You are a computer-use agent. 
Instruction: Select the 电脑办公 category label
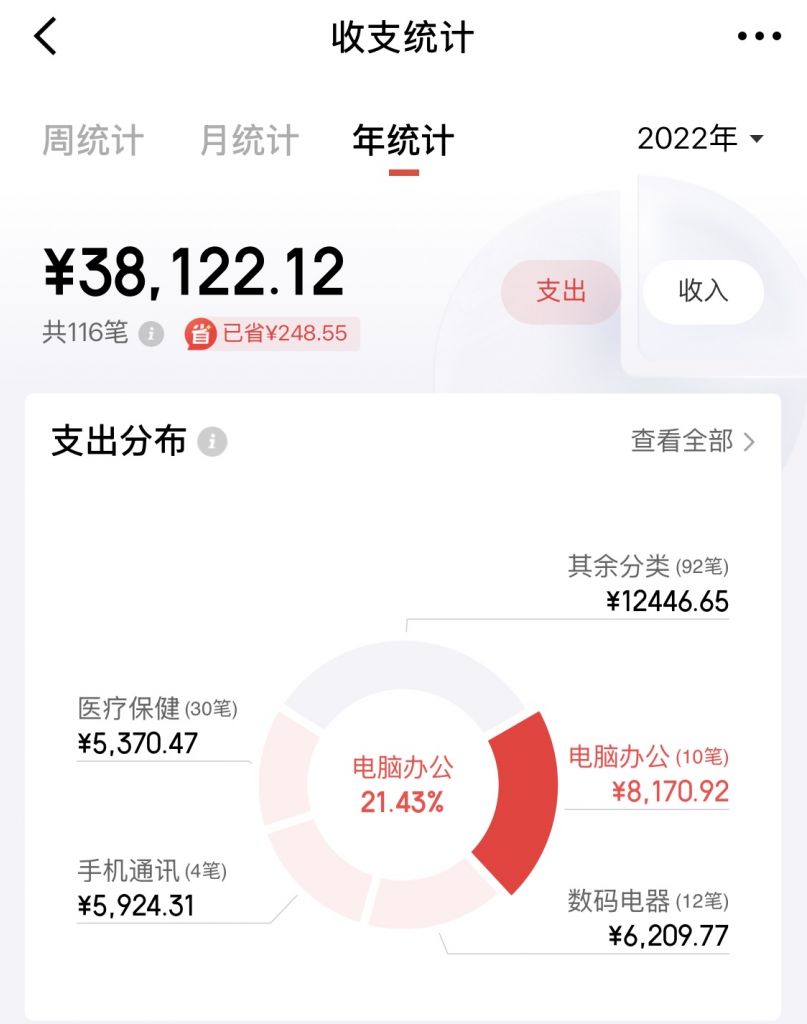[648, 774]
